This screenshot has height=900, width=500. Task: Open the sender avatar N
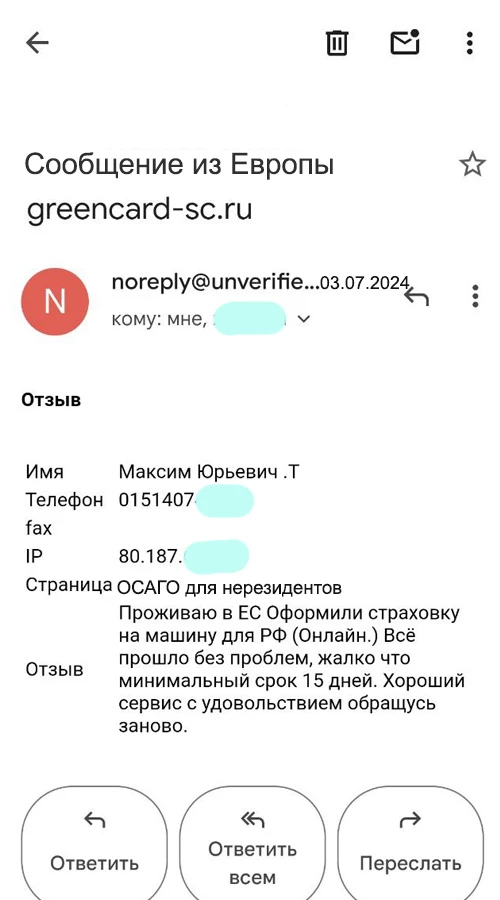tap(55, 301)
